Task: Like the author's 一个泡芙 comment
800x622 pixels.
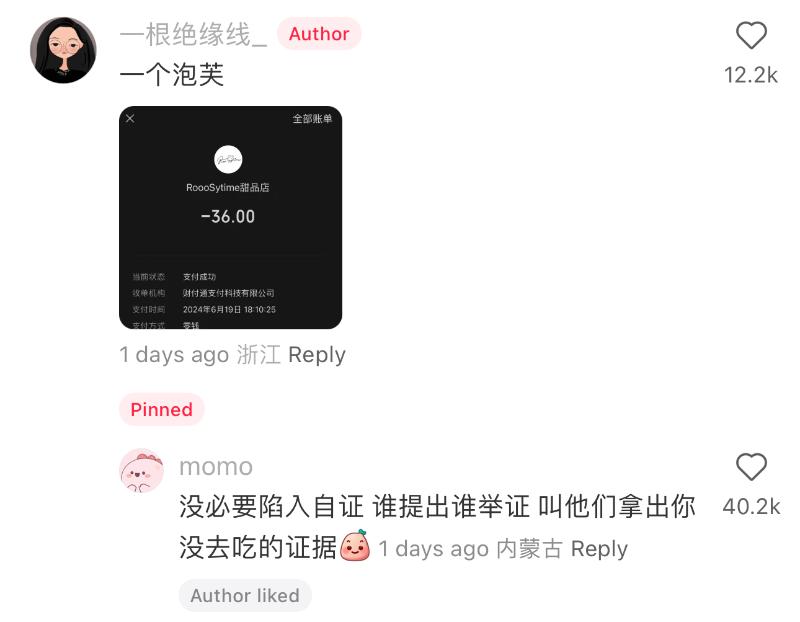Action: point(751,37)
